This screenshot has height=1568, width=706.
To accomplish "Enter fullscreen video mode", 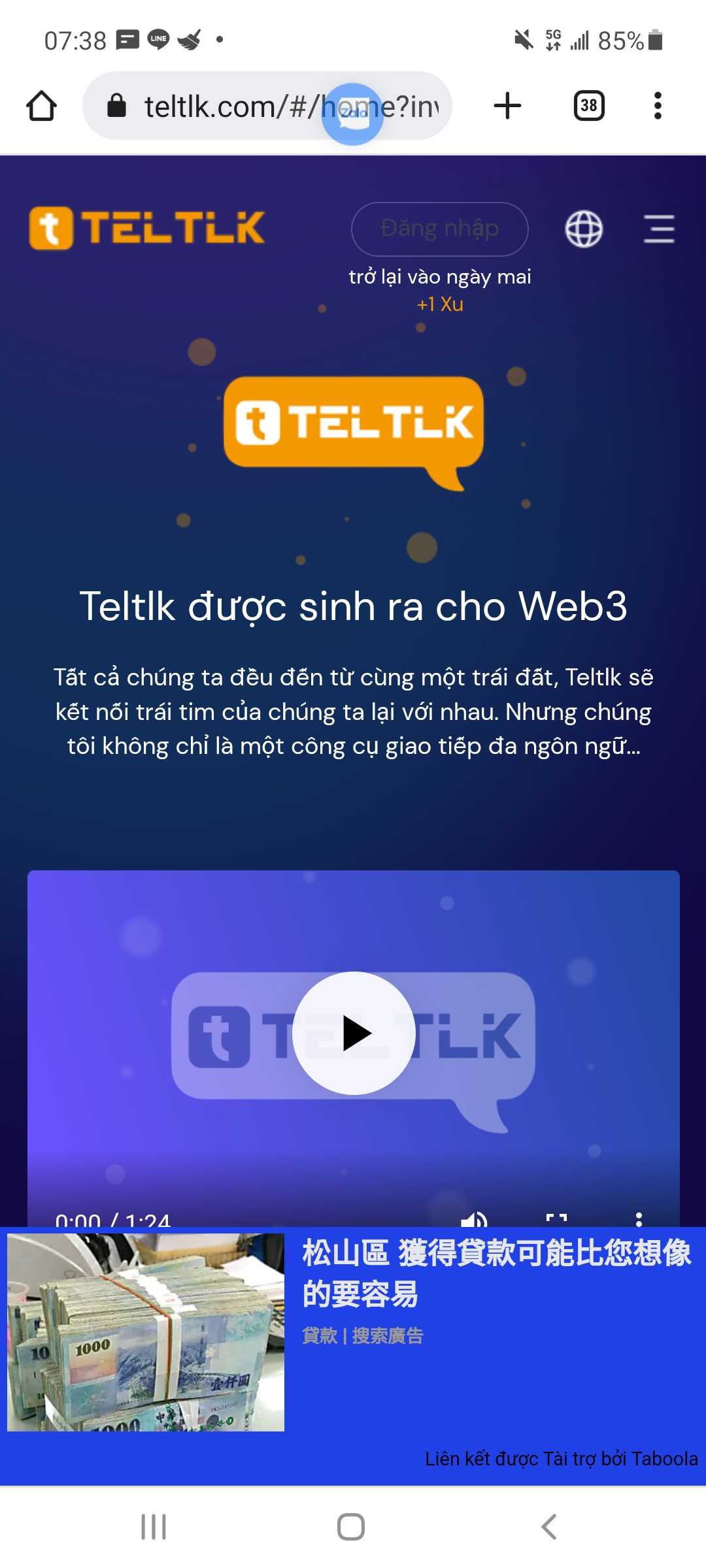I will [556, 1219].
